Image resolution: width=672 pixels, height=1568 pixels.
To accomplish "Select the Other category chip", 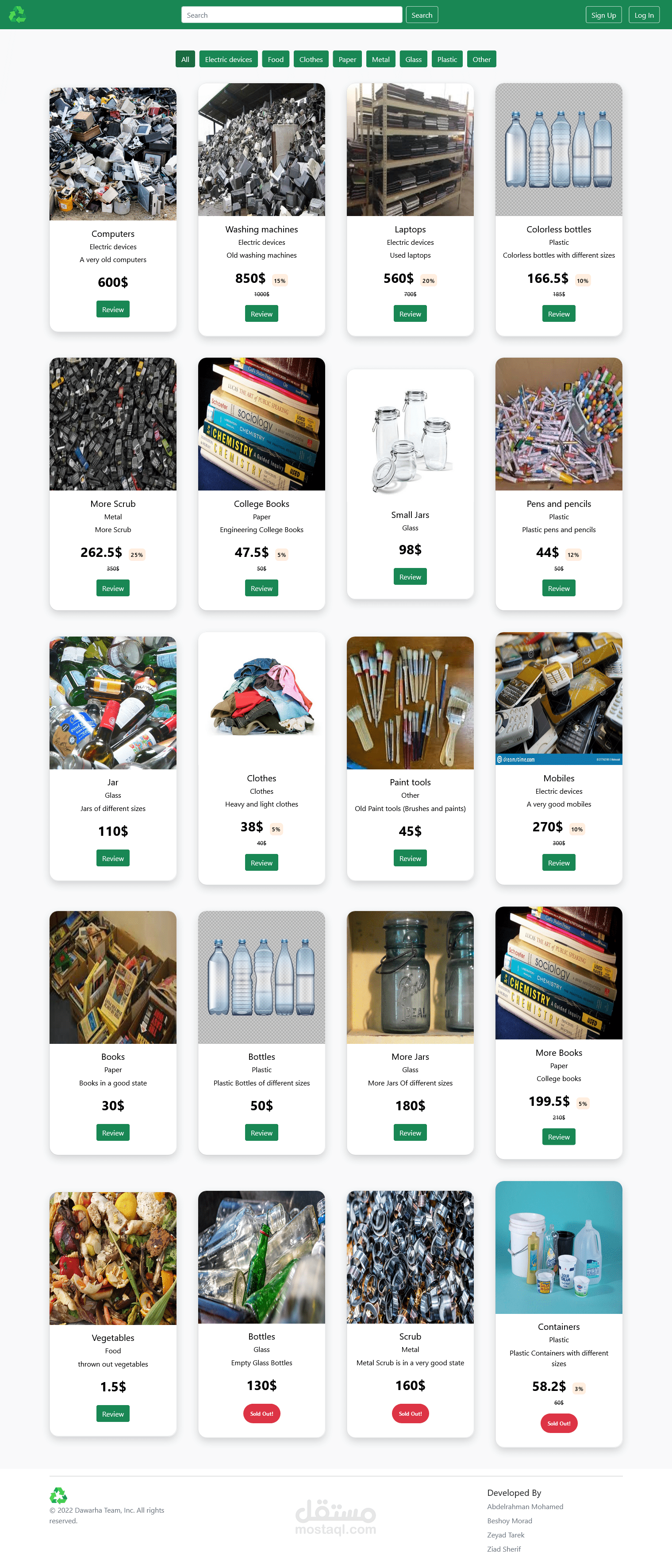I will click(481, 60).
